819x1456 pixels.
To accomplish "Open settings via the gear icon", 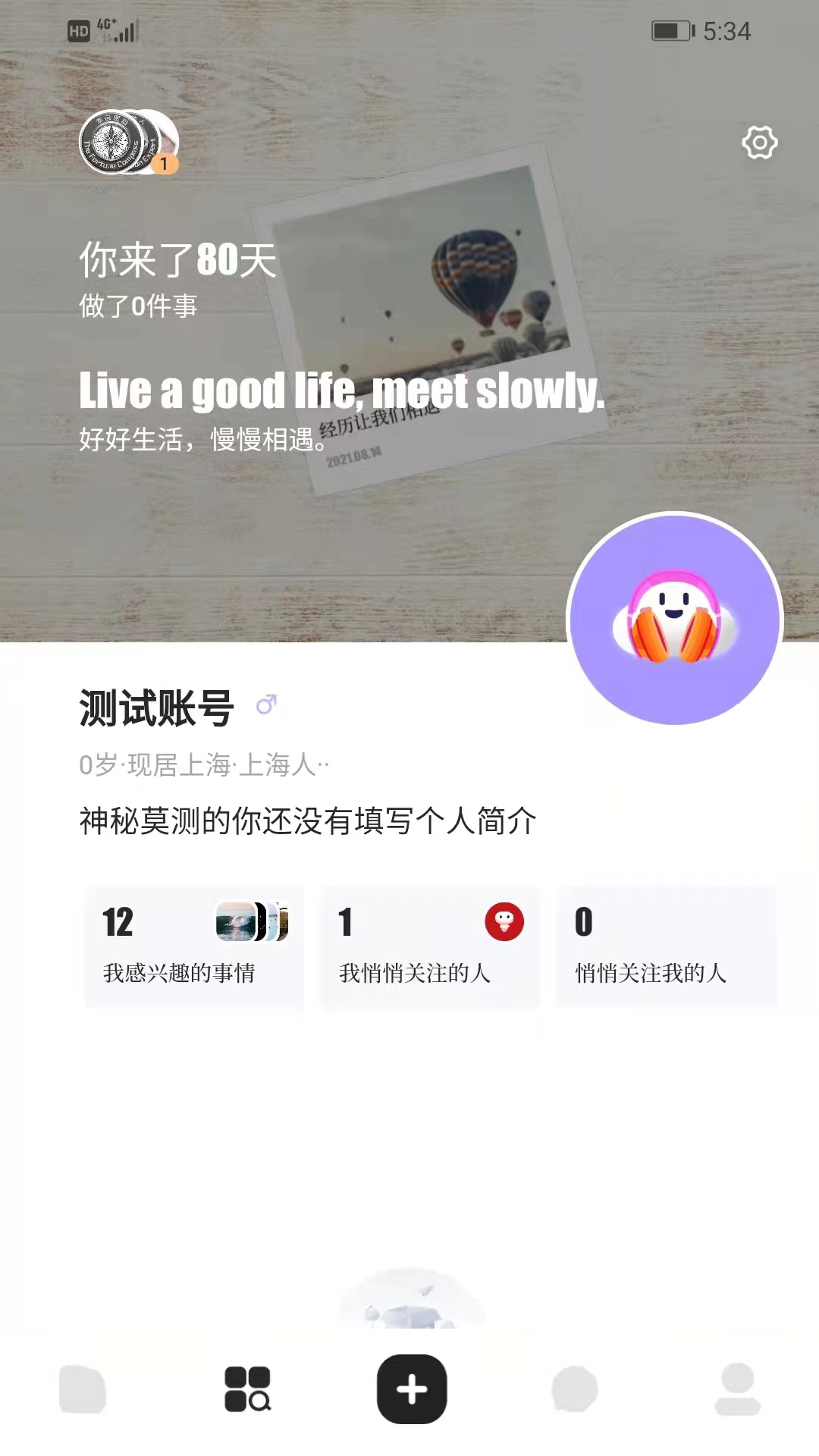I will [x=760, y=143].
